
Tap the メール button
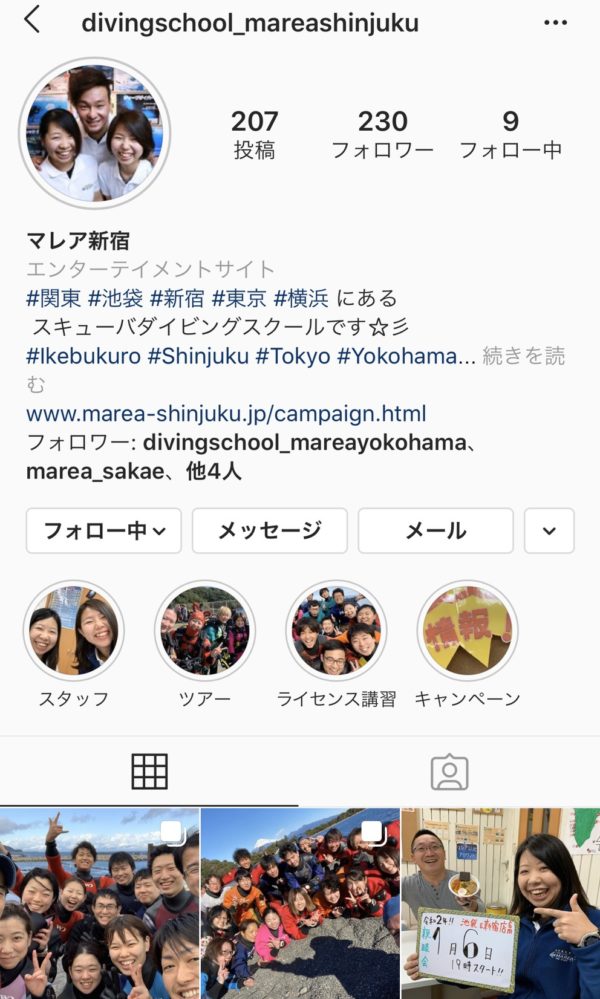point(435,531)
